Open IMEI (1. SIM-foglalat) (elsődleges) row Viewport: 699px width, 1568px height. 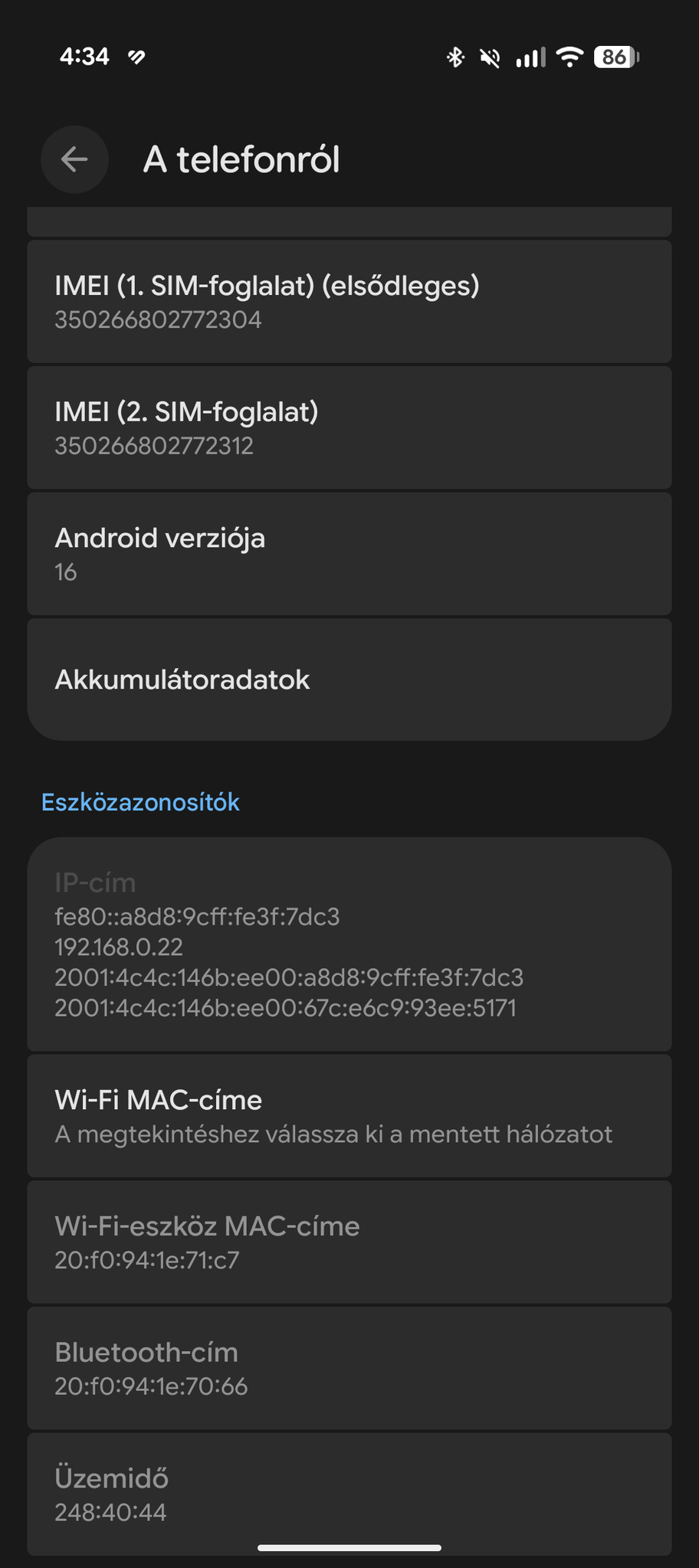(349, 302)
